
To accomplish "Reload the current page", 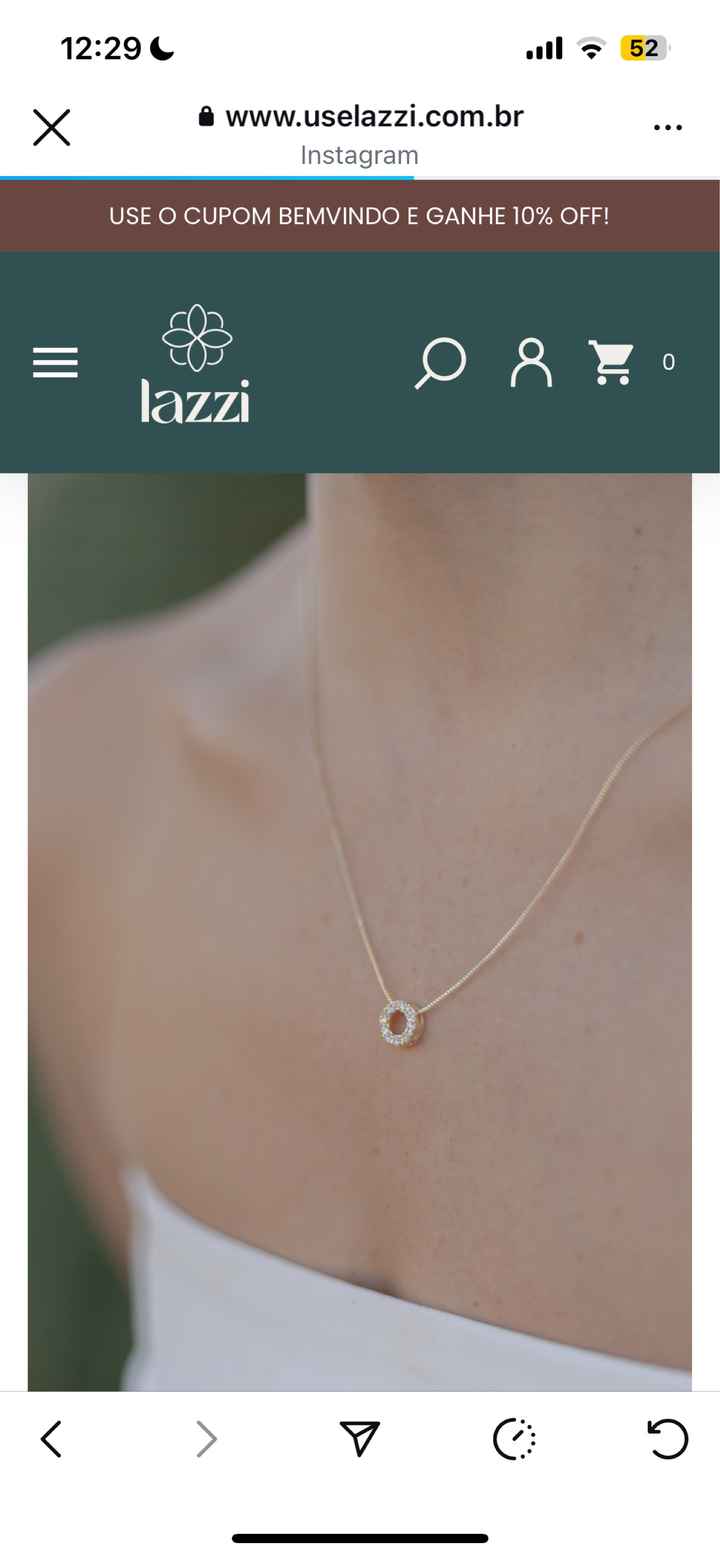I will (667, 1439).
